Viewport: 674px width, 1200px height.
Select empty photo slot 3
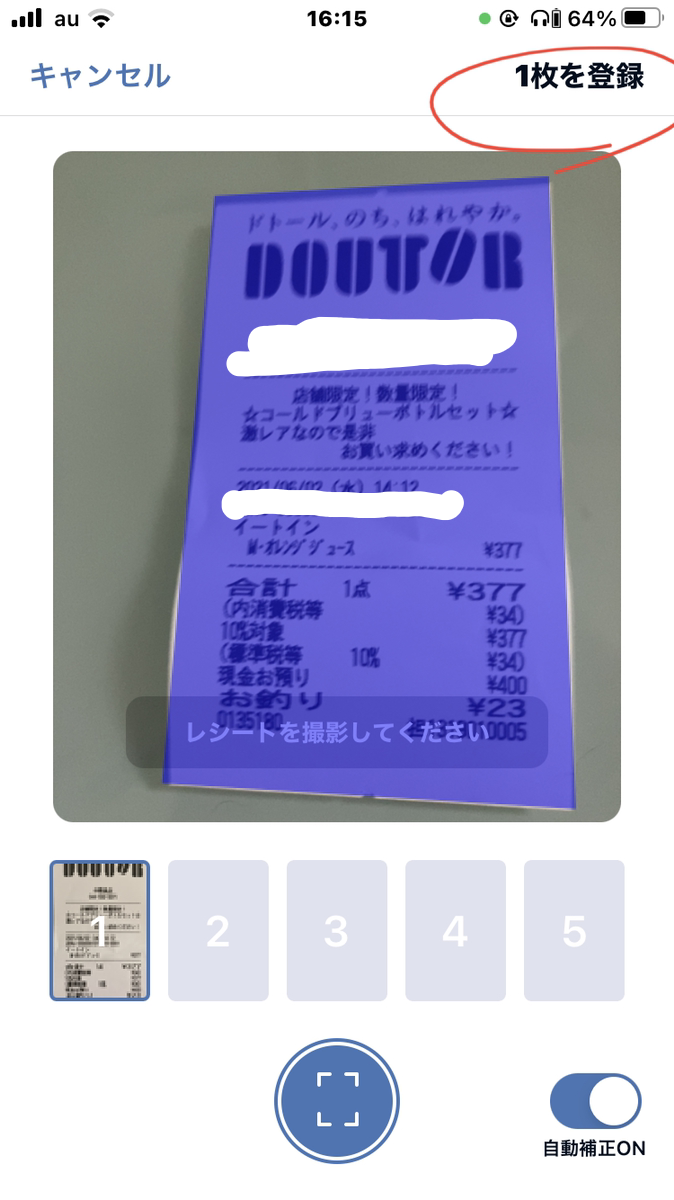(x=337, y=930)
